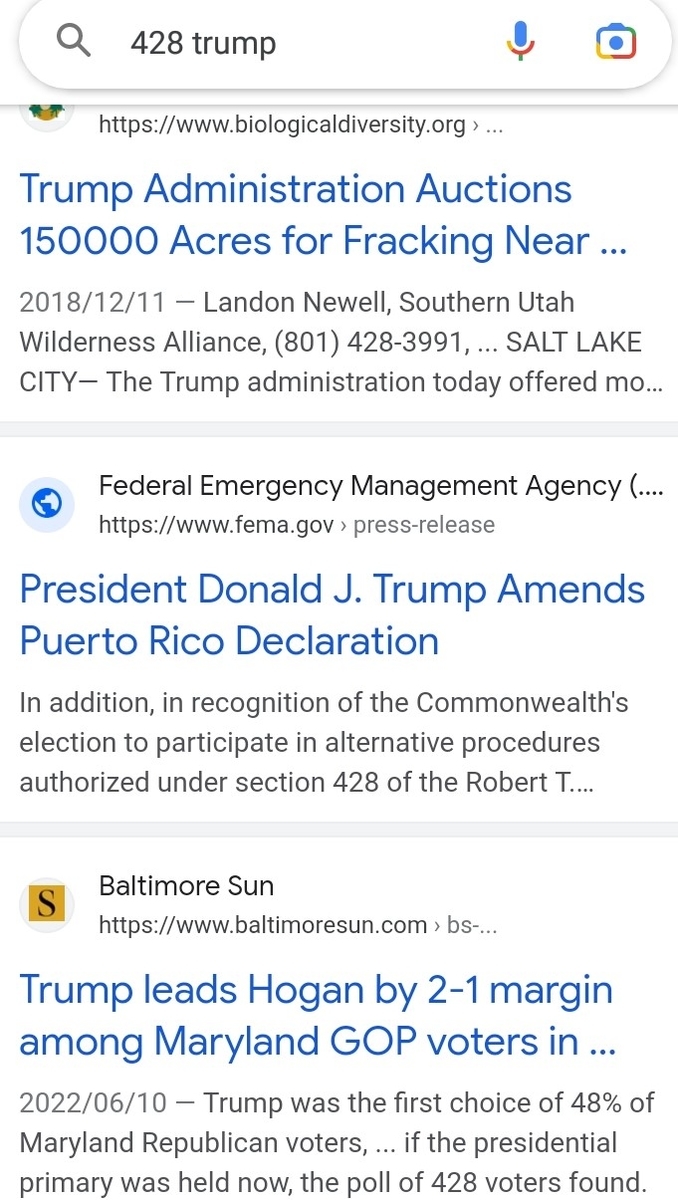This screenshot has width=678, height=1200.
Task: Visit the Baltimore Sun source link
Action: tap(298, 925)
